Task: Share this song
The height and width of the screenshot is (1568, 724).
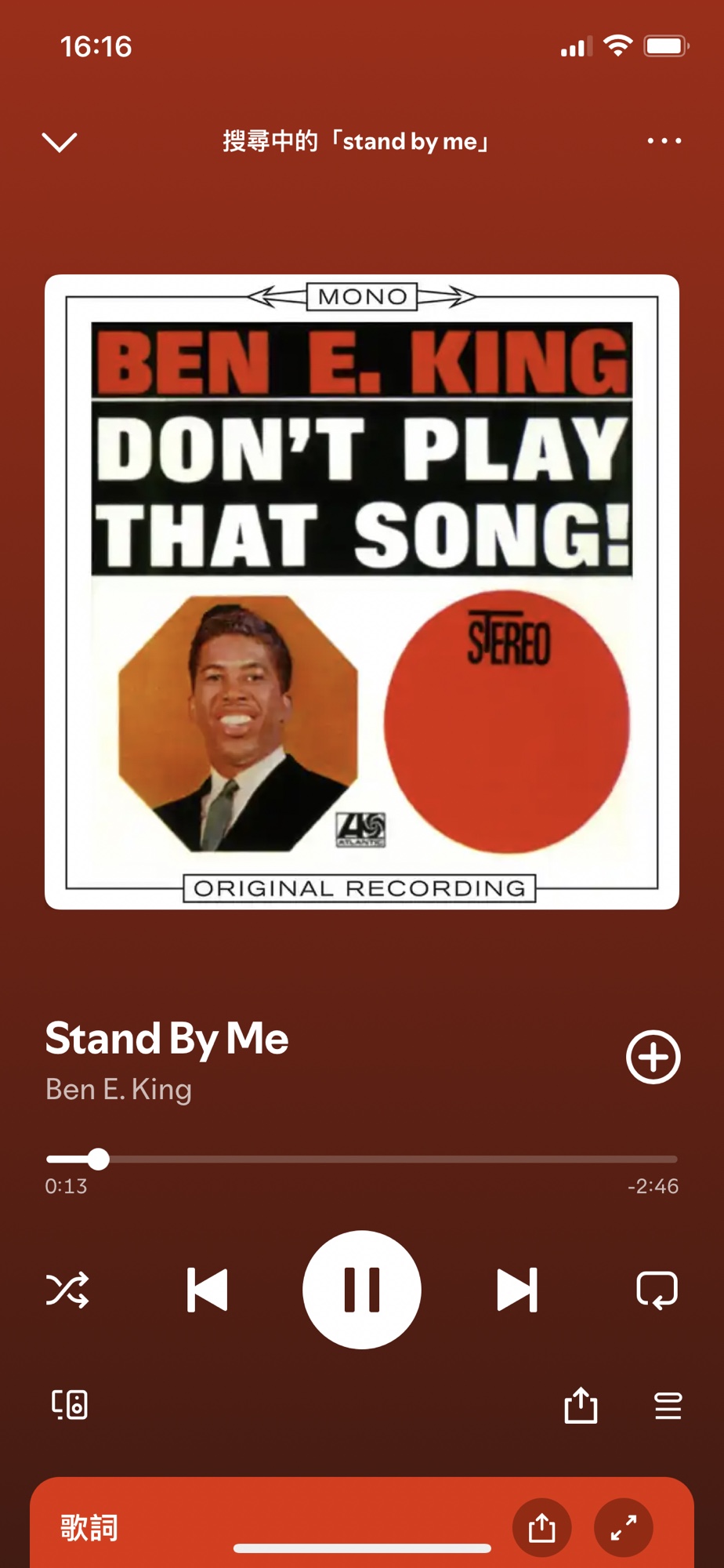Action: [x=581, y=1405]
